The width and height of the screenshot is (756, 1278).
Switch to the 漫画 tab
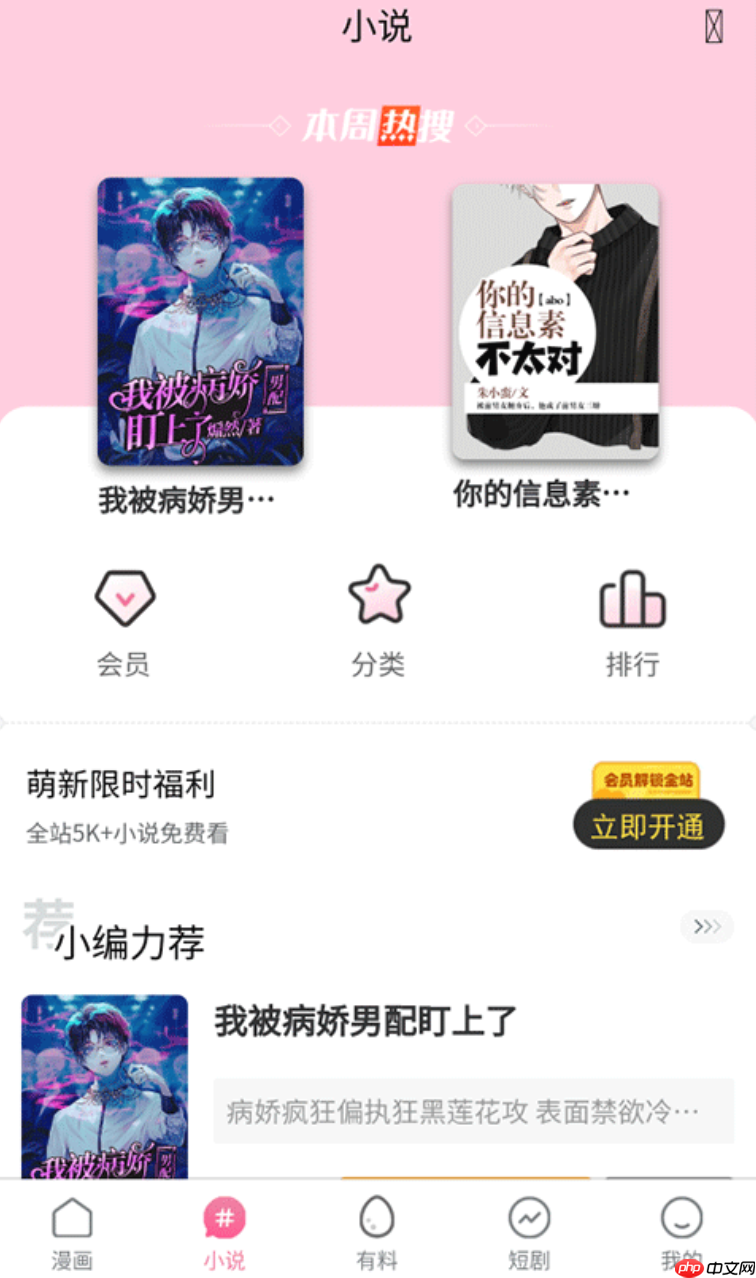(x=72, y=1234)
